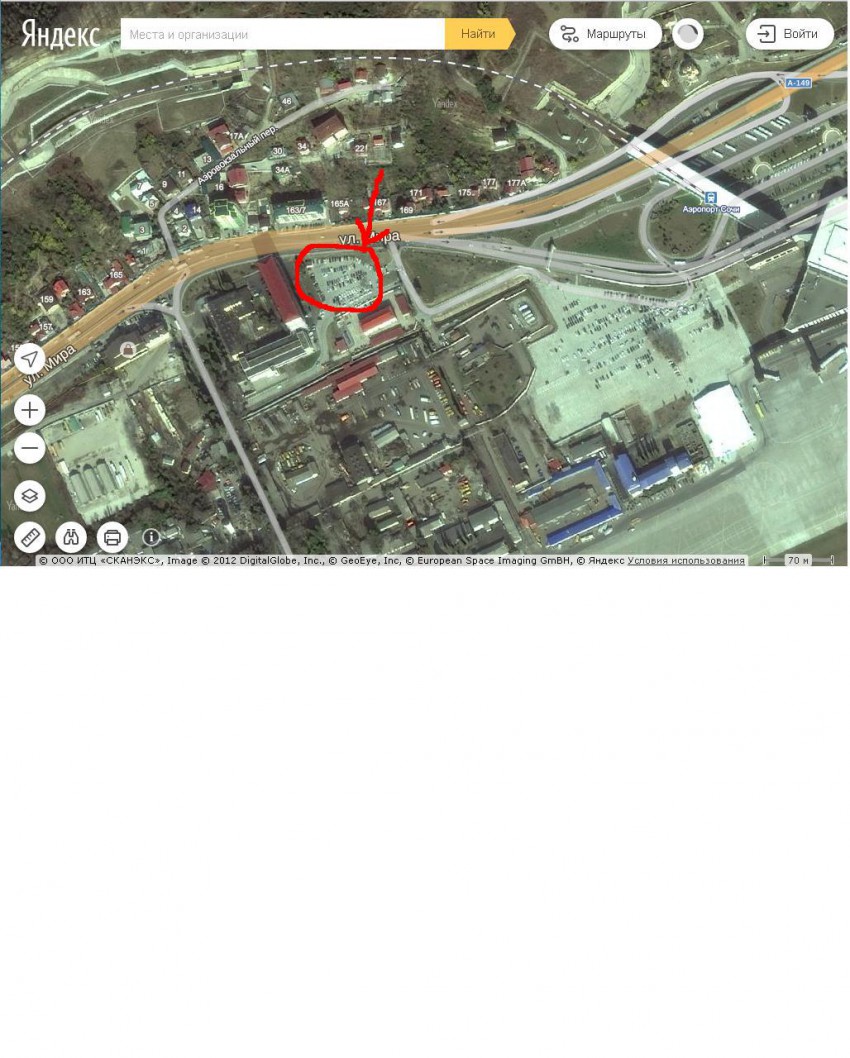Toggle the traffic indicator circle
Screen dimensions: 850x1058
[x=688, y=34]
